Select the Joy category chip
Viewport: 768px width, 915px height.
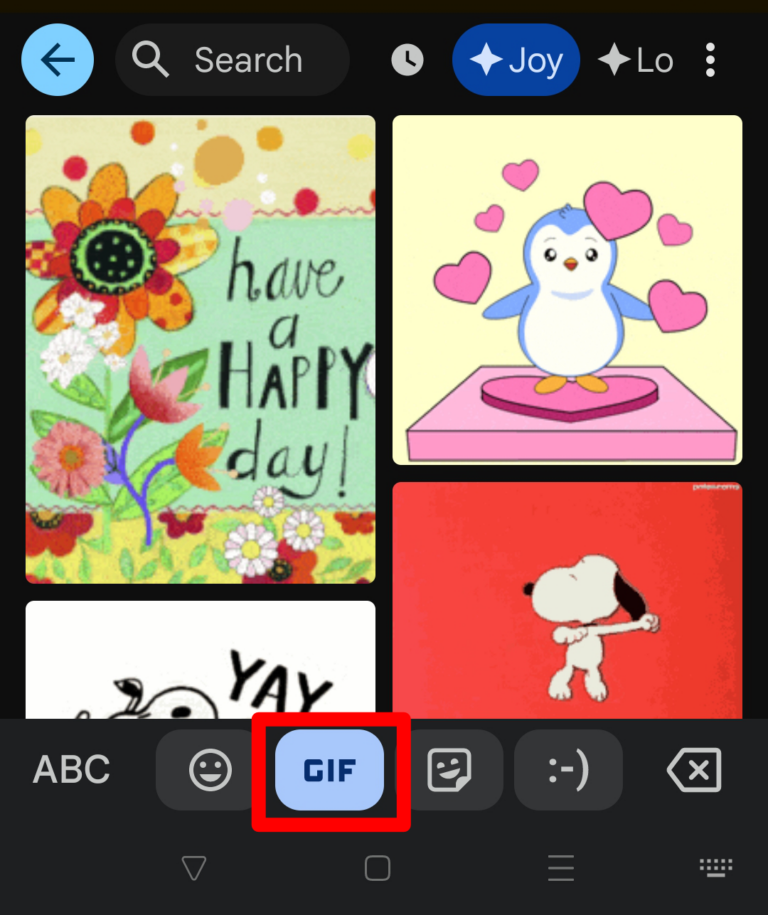pos(515,60)
